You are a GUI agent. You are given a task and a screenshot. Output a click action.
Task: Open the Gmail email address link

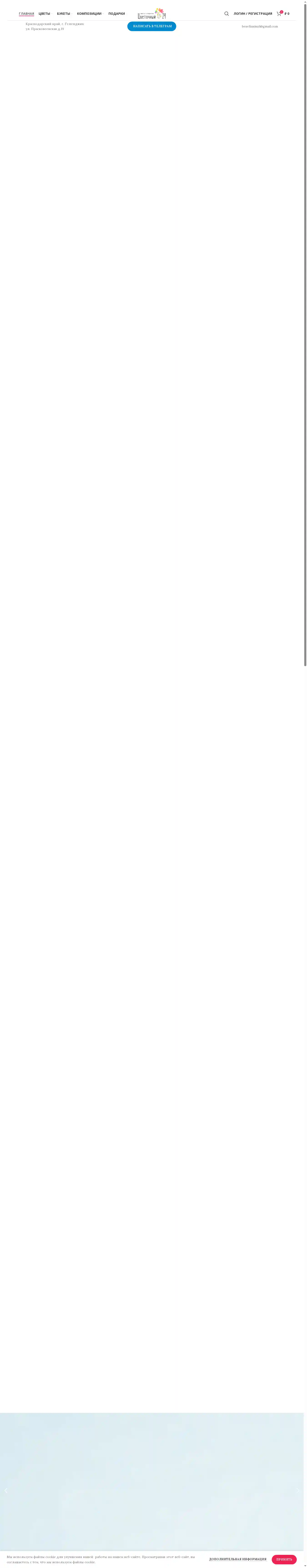pyautogui.click(x=259, y=26)
